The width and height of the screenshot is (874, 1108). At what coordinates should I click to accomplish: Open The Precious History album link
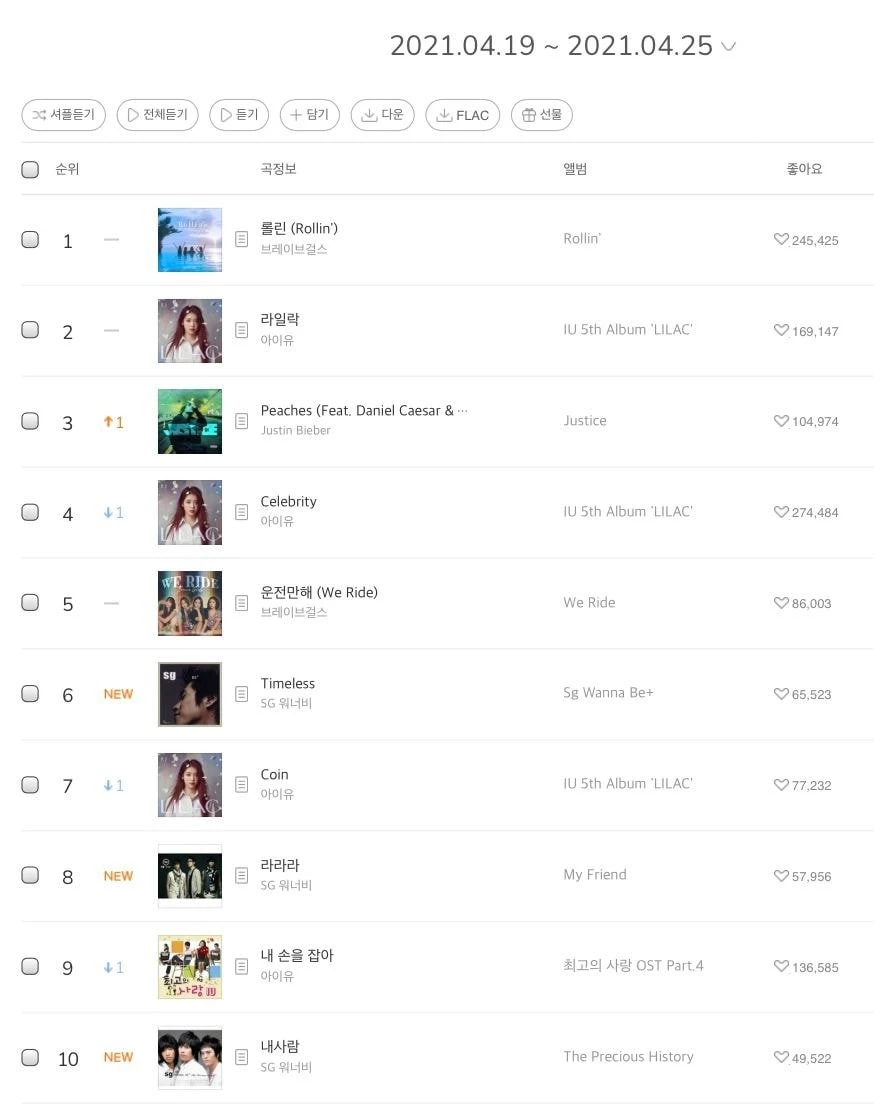(x=628, y=1056)
